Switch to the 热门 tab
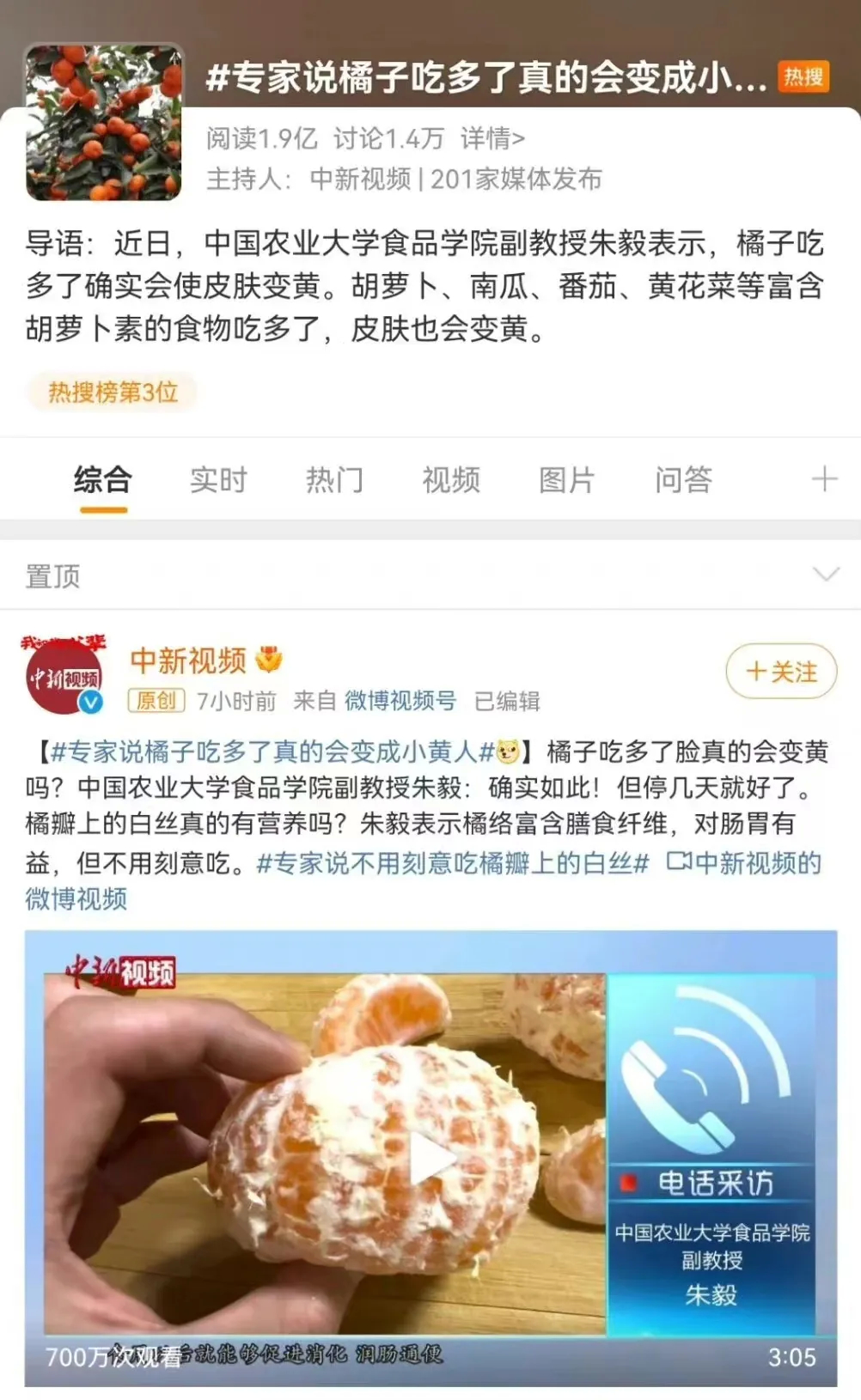The image size is (861, 1400). click(x=334, y=480)
